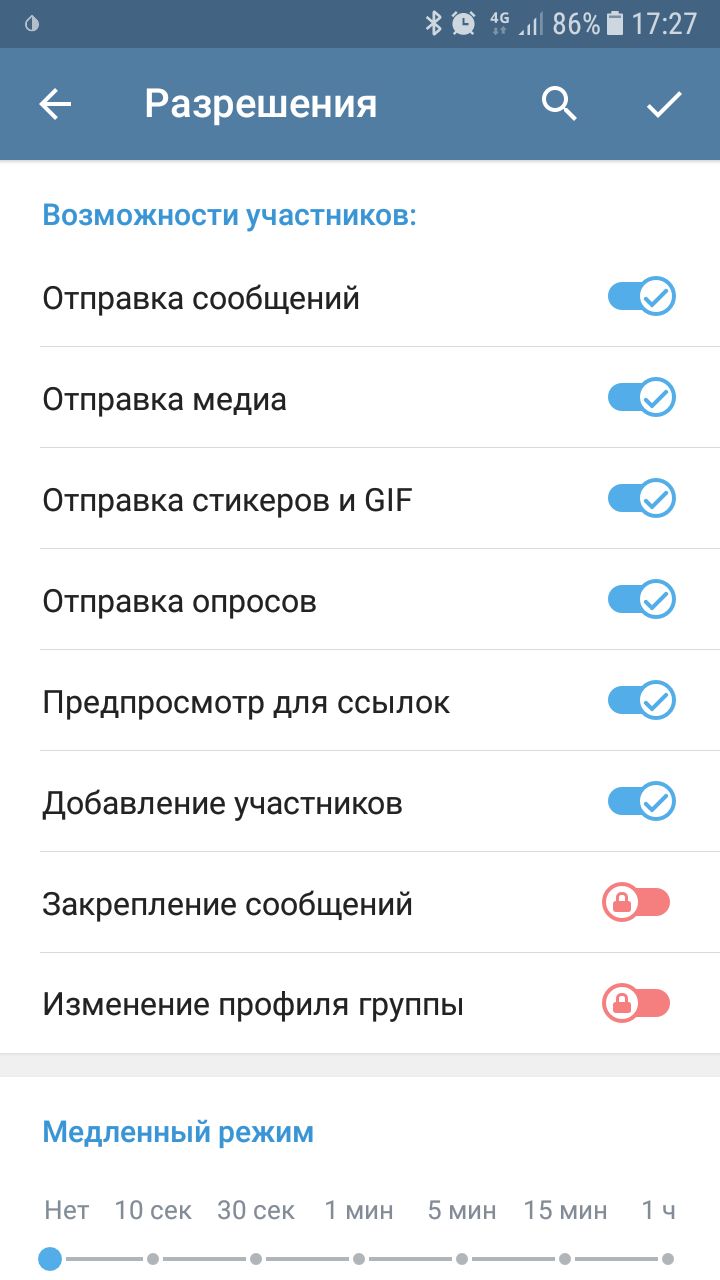Open search in permissions
720x1280 pixels.
pos(559,104)
